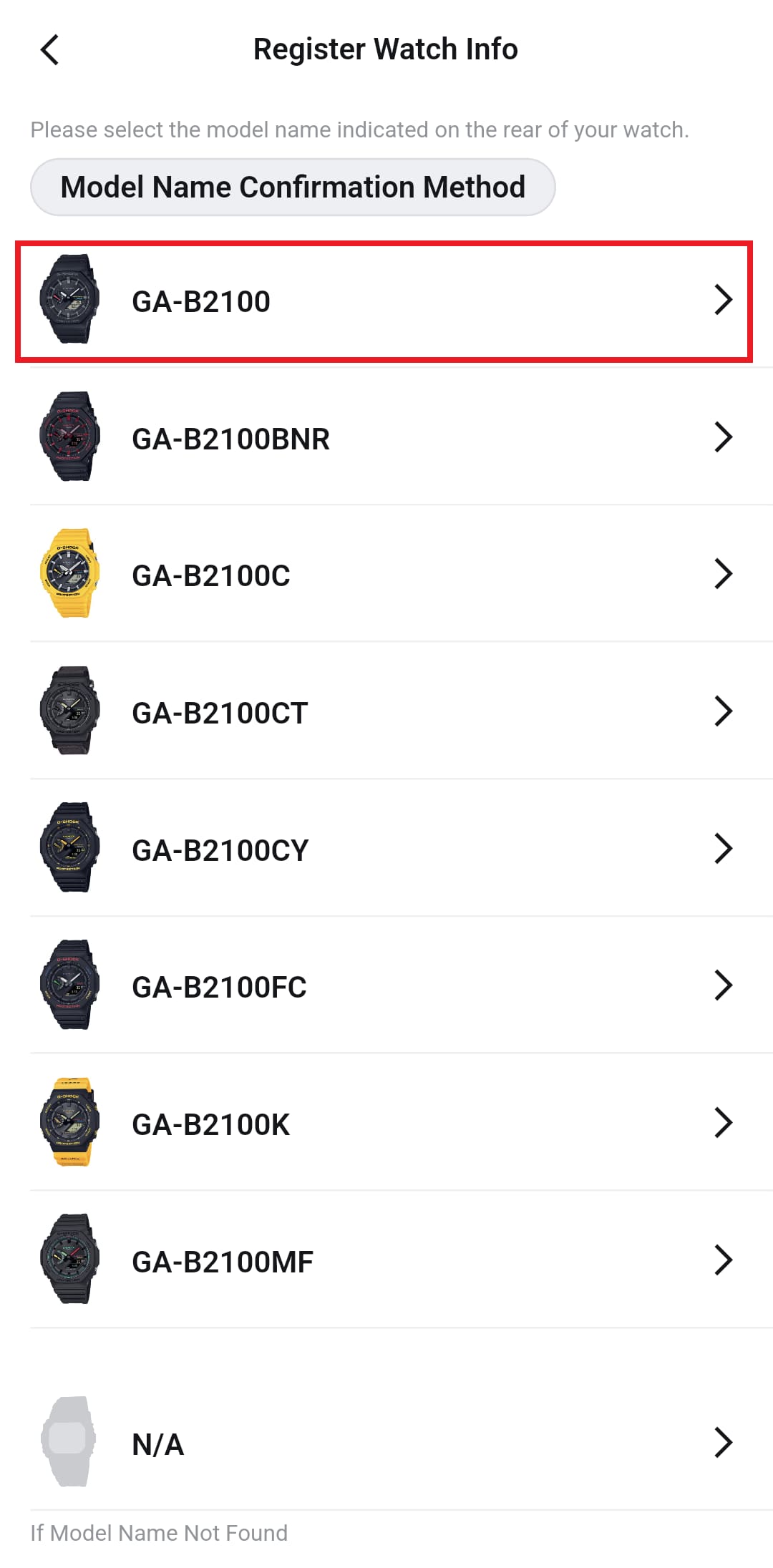Tap the GA-B2100MF model row

386,1261
